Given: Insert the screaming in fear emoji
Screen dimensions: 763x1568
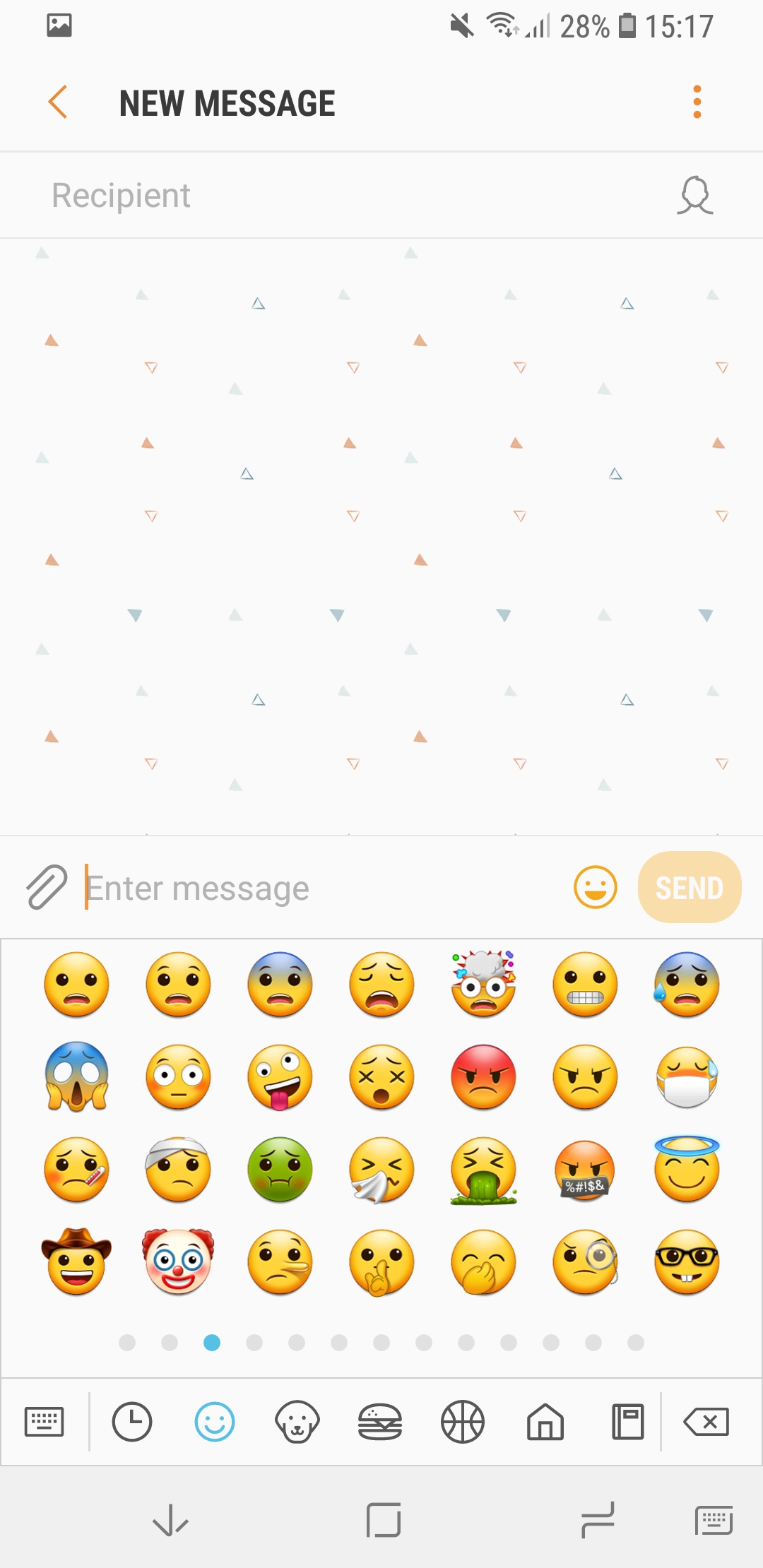Looking at the screenshot, I should click(x=77, y=1076).
